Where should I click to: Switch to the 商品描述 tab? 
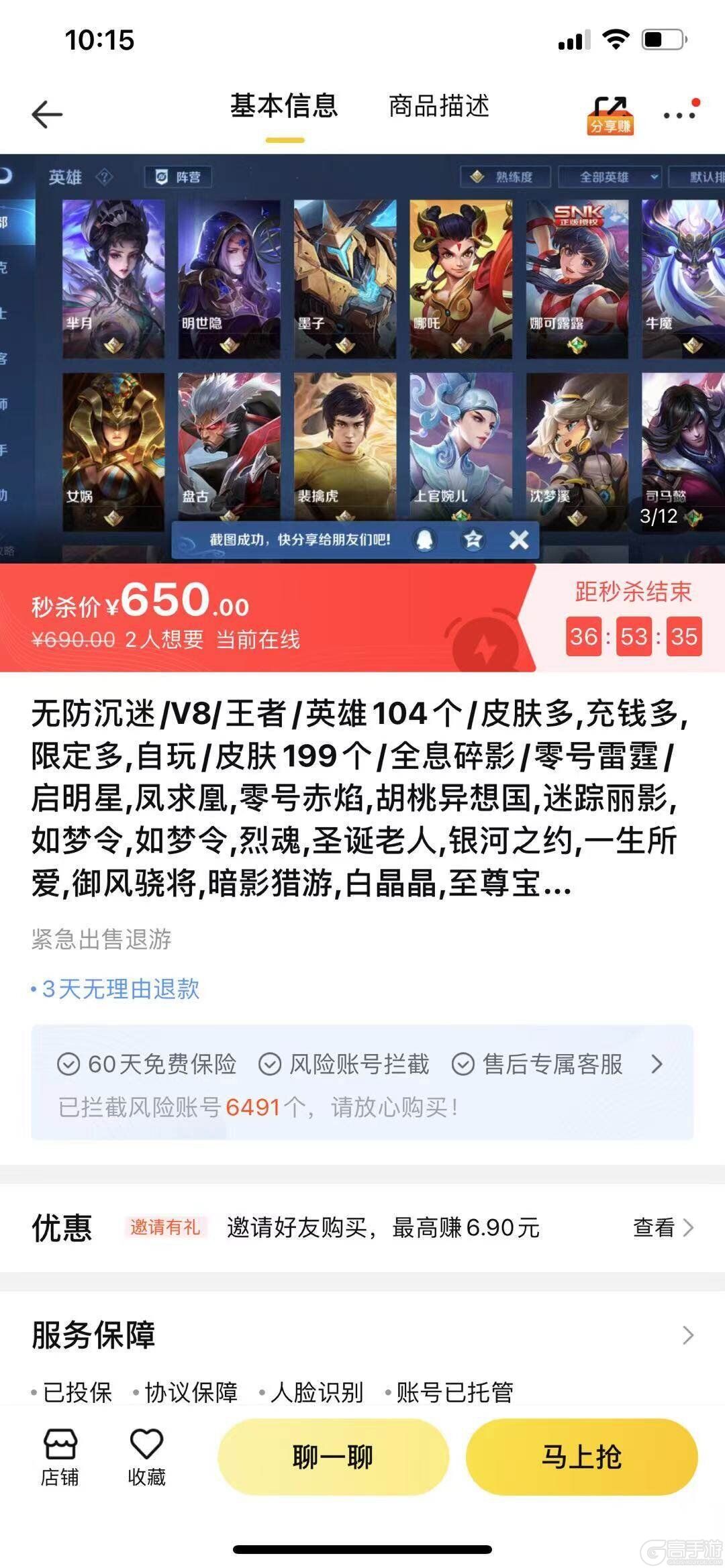click(x=439, y=106)
